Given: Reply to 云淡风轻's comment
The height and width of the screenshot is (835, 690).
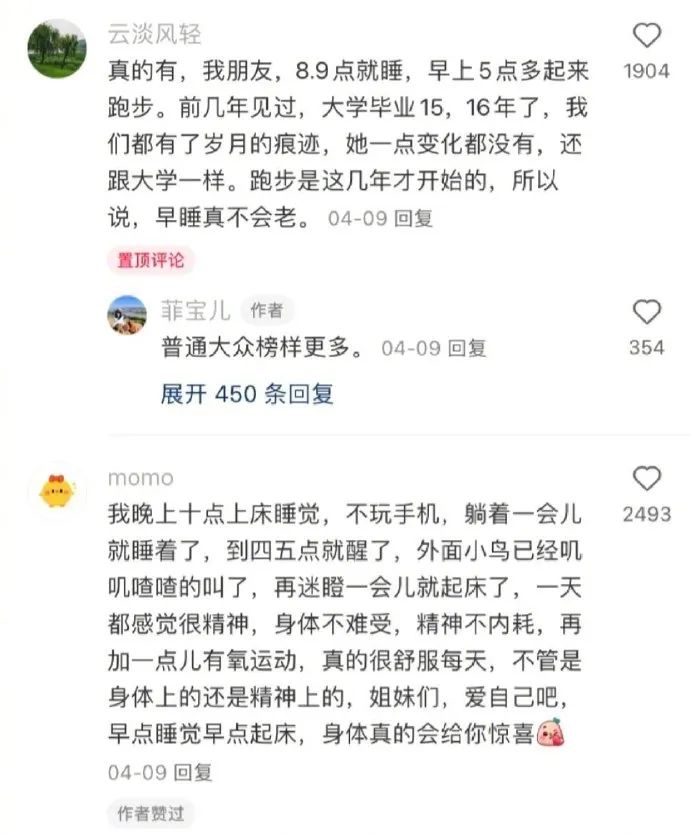Looking at the screenshot, I should (412, 217).
